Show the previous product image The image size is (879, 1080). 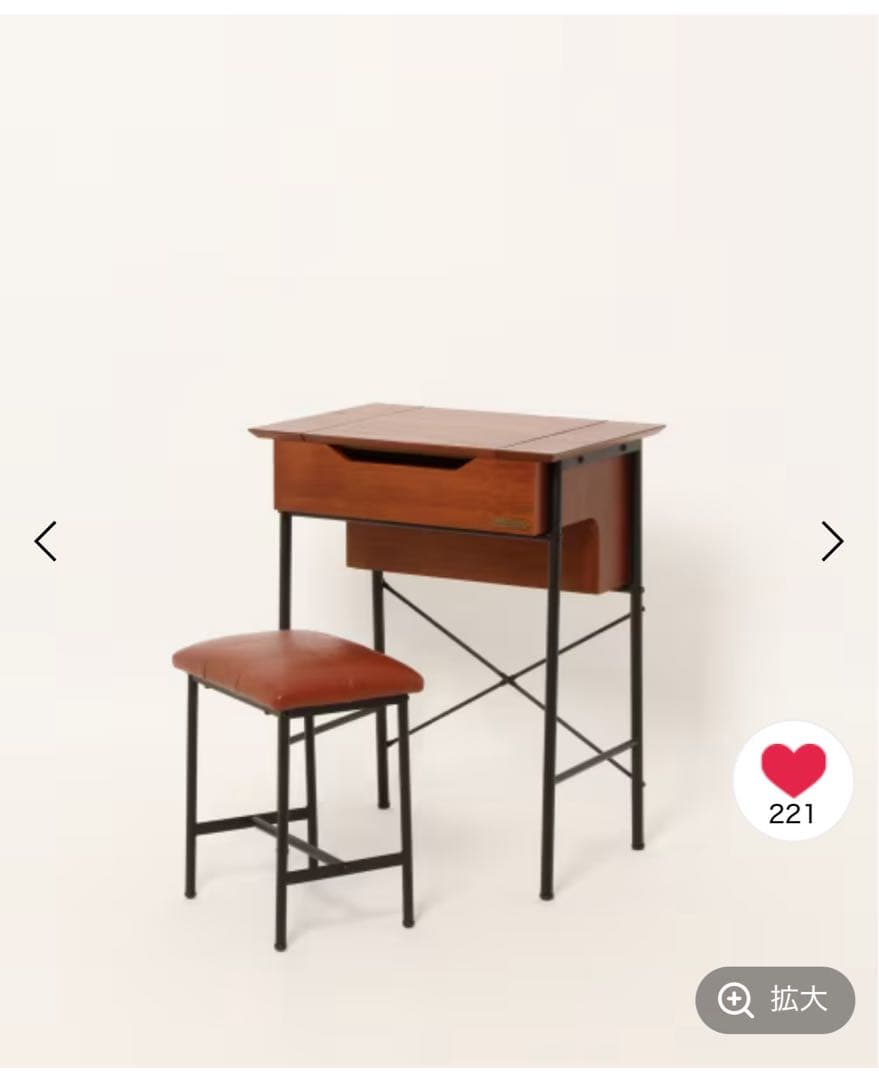coord(46,541)
